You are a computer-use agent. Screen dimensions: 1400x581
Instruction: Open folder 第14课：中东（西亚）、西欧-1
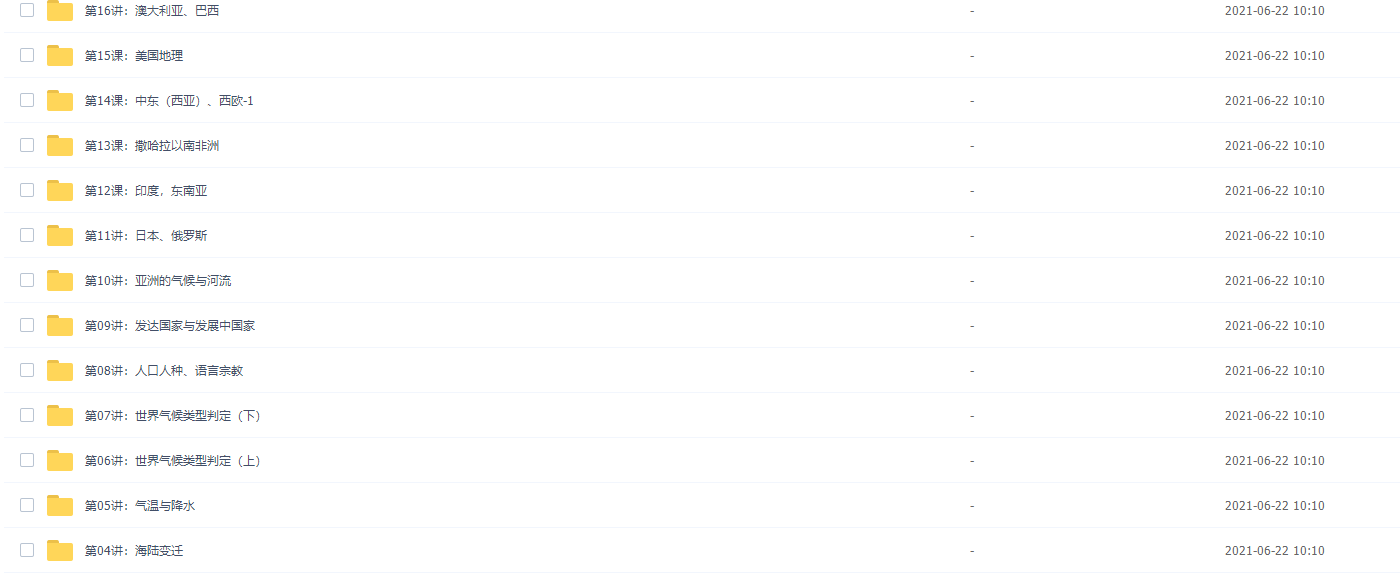(x=169, y=101)
